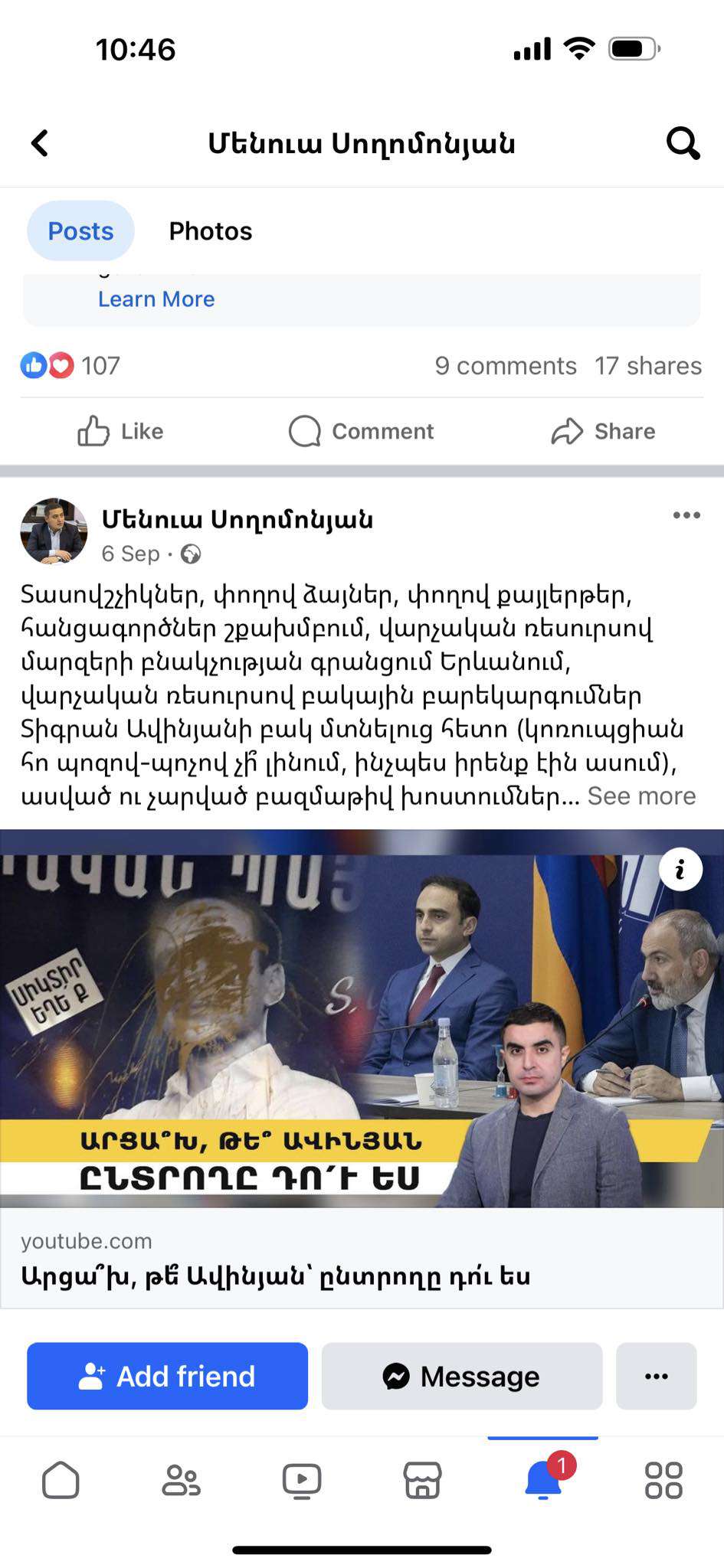Open the menu grid tab in the bottom bar

point(663,1480)
